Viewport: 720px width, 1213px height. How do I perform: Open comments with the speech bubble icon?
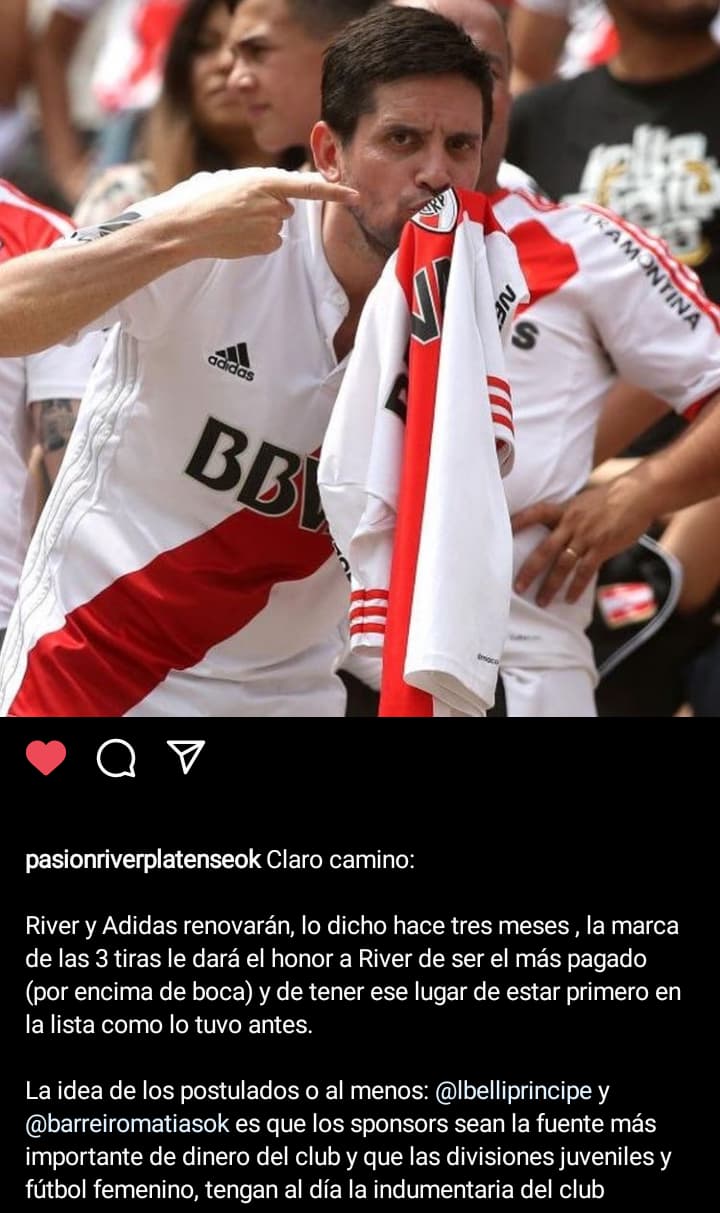(x=116, y=758)
